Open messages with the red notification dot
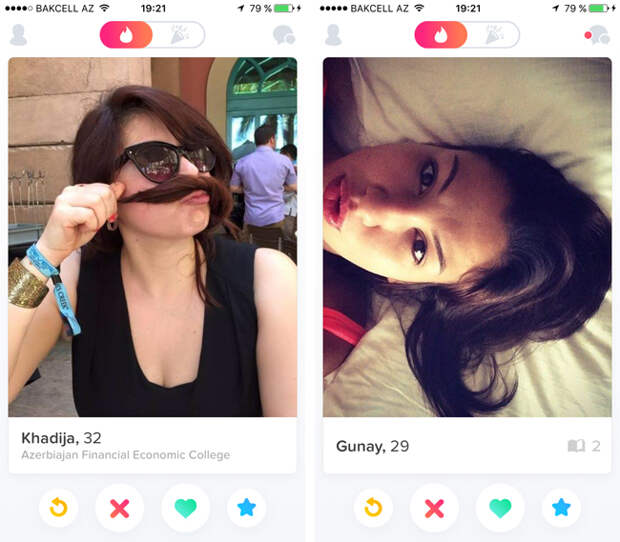Image resolution: width=620 pixels, height=542 pixels. 598,35
